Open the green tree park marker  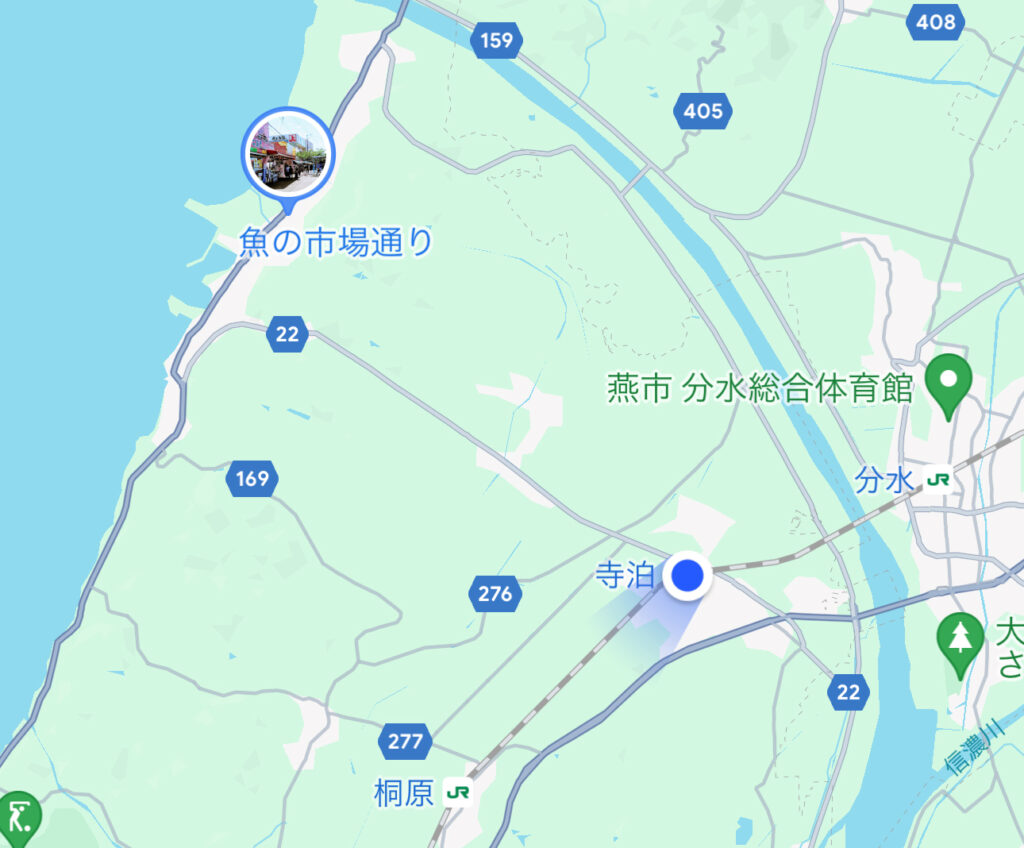click(961, 635)
